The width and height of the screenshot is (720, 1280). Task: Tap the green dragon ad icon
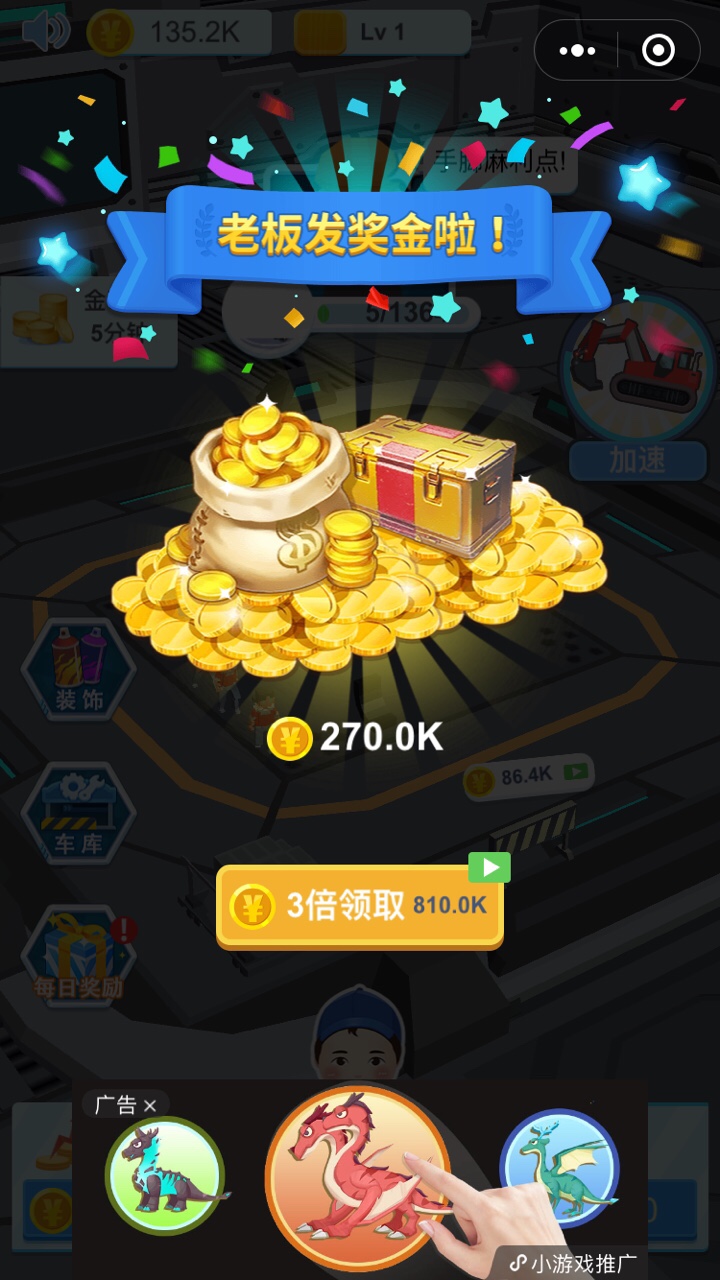coord(559,1168)
